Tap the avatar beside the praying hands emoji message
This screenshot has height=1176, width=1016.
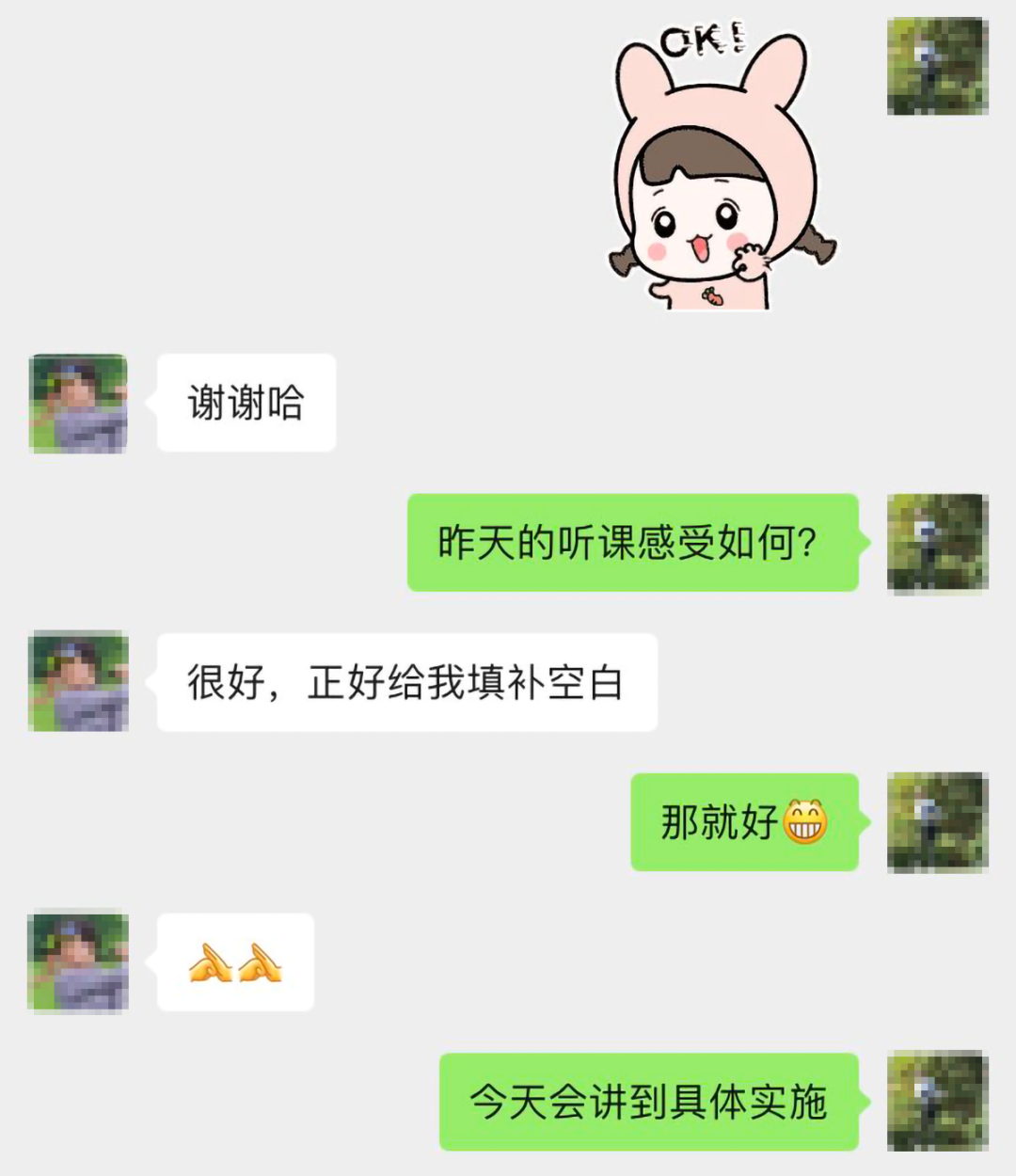click(79, 961)
